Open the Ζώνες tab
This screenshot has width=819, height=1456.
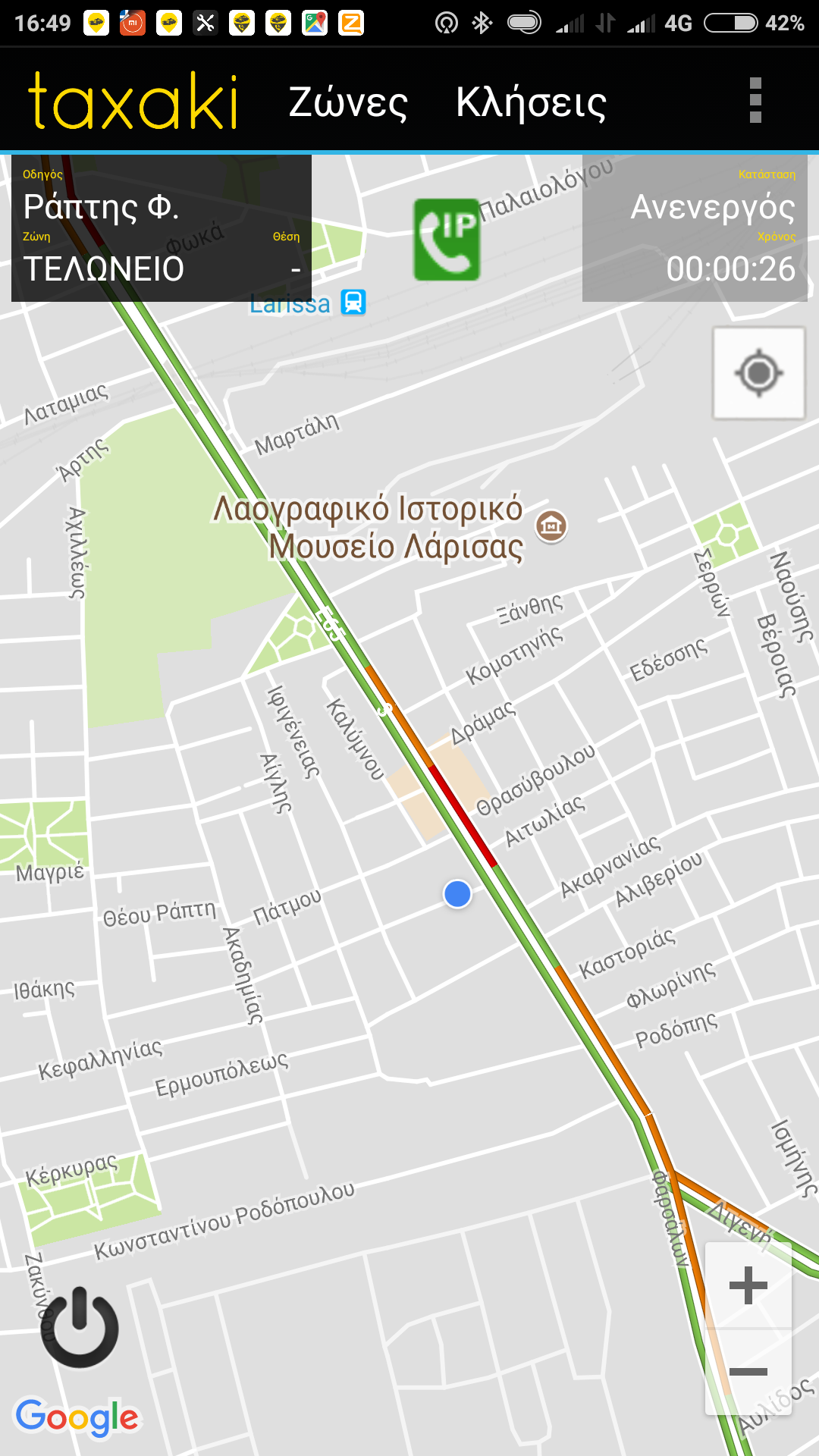(x=348, y=102)
